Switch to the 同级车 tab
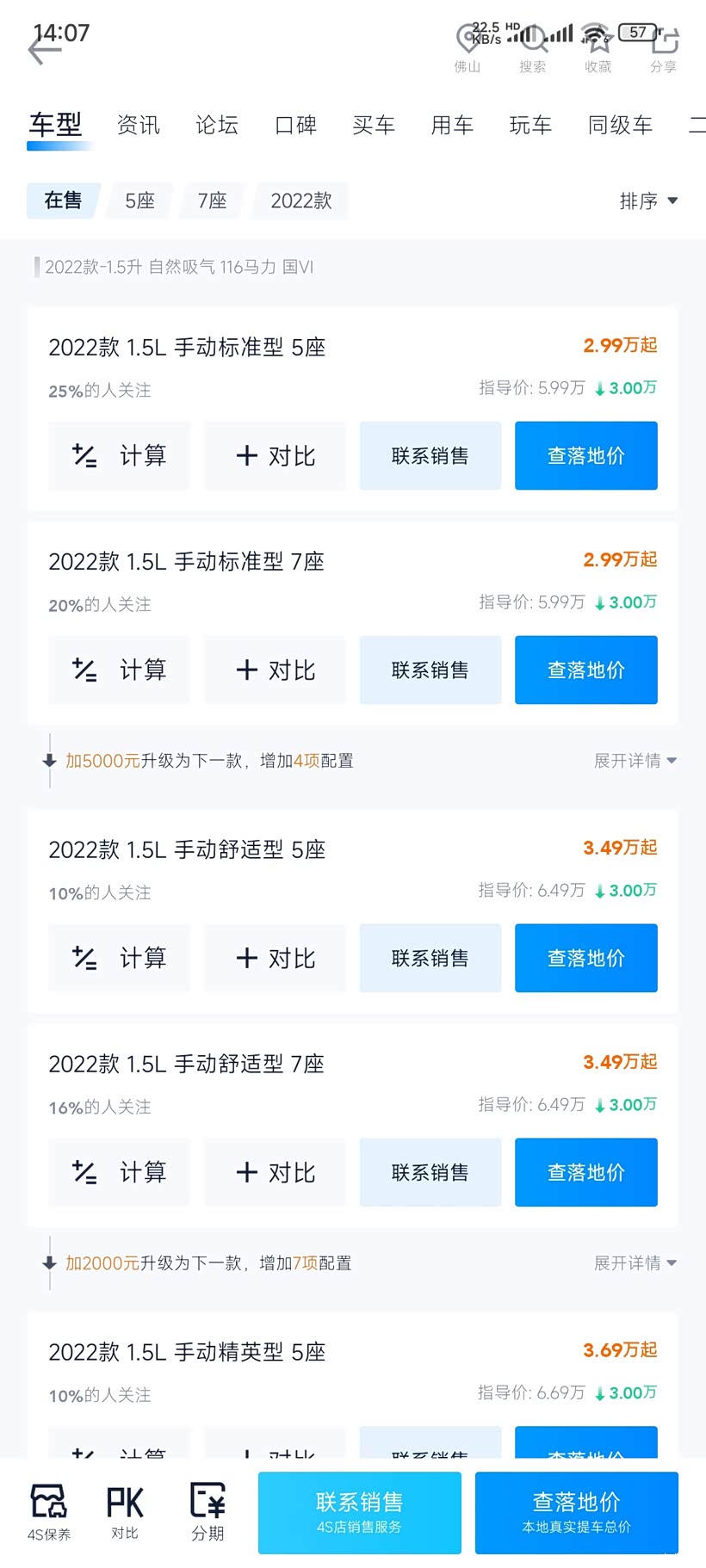Viewport: 706px width, 1568px height. (620, 126)
